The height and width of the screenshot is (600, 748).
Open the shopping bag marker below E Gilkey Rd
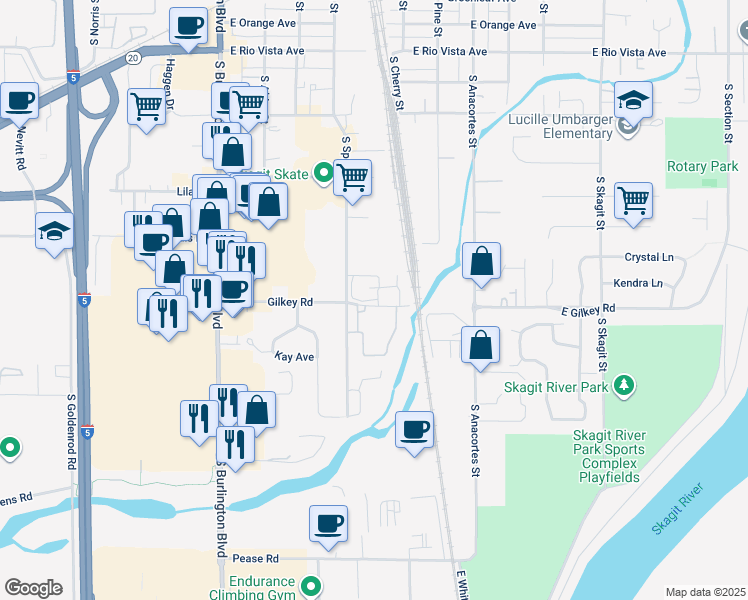(x=480, y=347)
